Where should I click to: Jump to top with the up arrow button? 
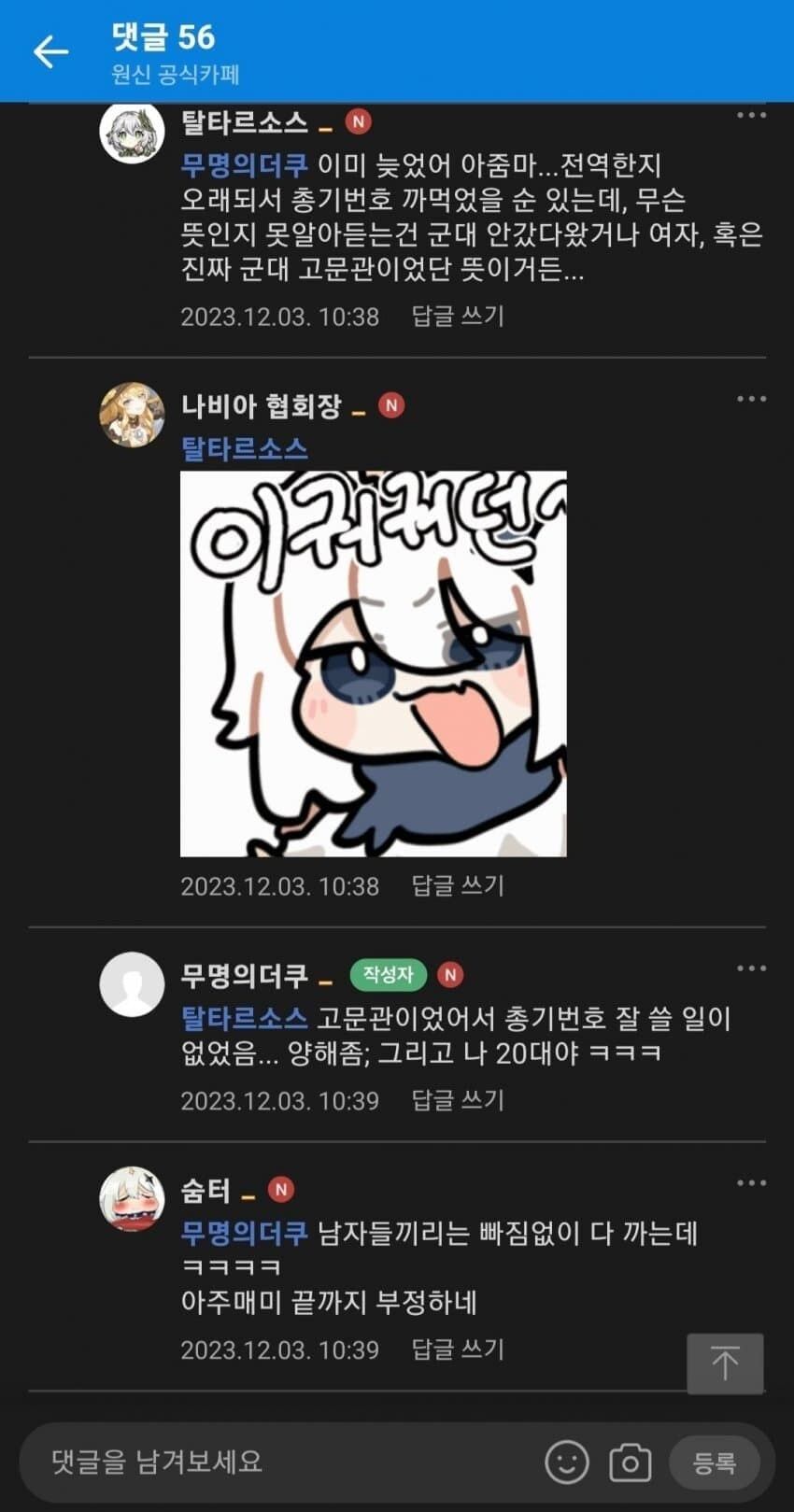point(725,1364)
